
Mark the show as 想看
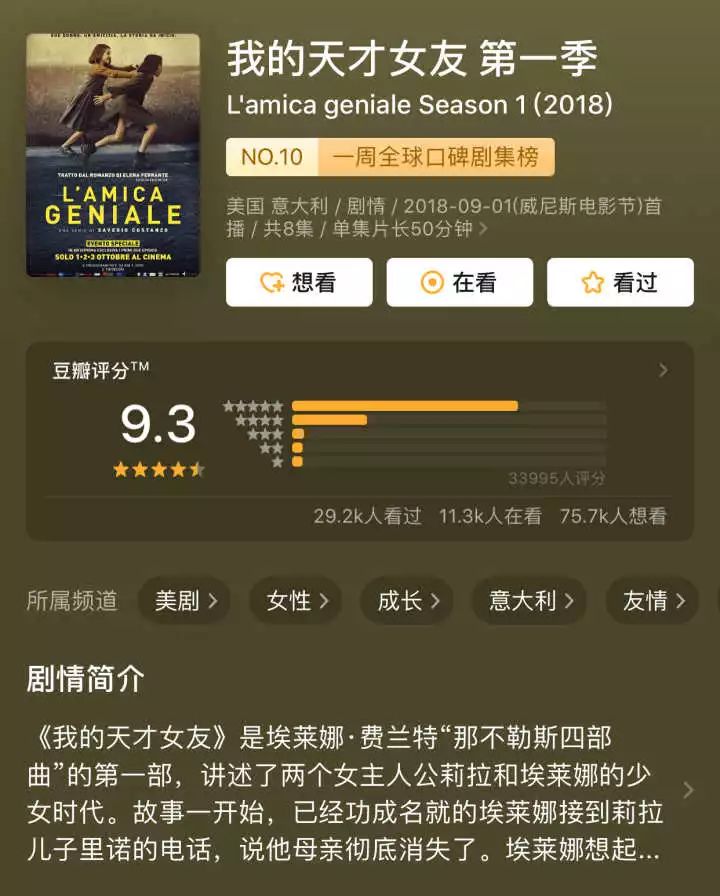point(299,282)
